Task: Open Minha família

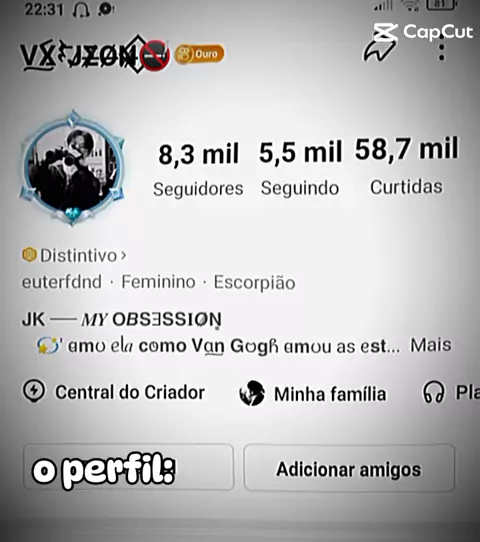Action: click(x=313, y=394)
